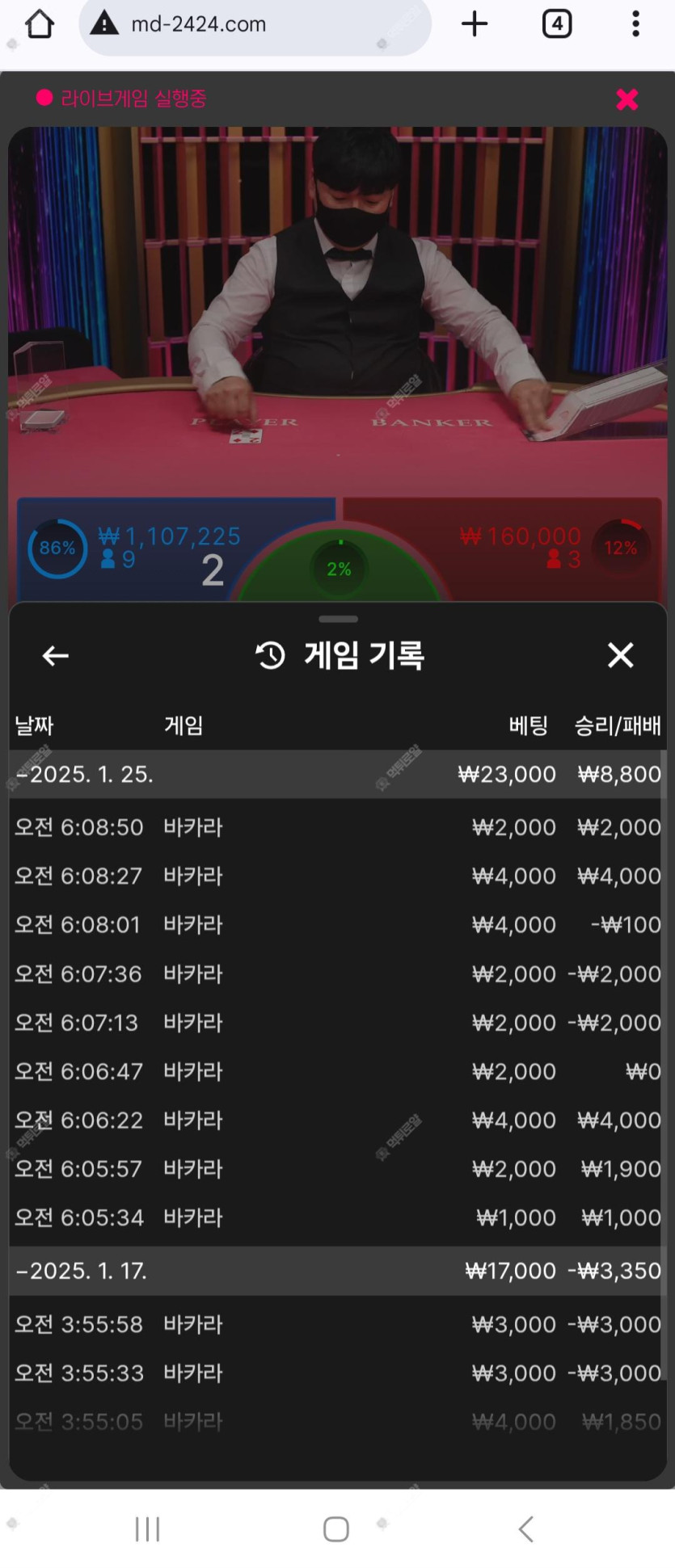675x1568 pixels.
Task: Open the 오전 6:08:50 바카라 record
Action: tap(336, 827)
